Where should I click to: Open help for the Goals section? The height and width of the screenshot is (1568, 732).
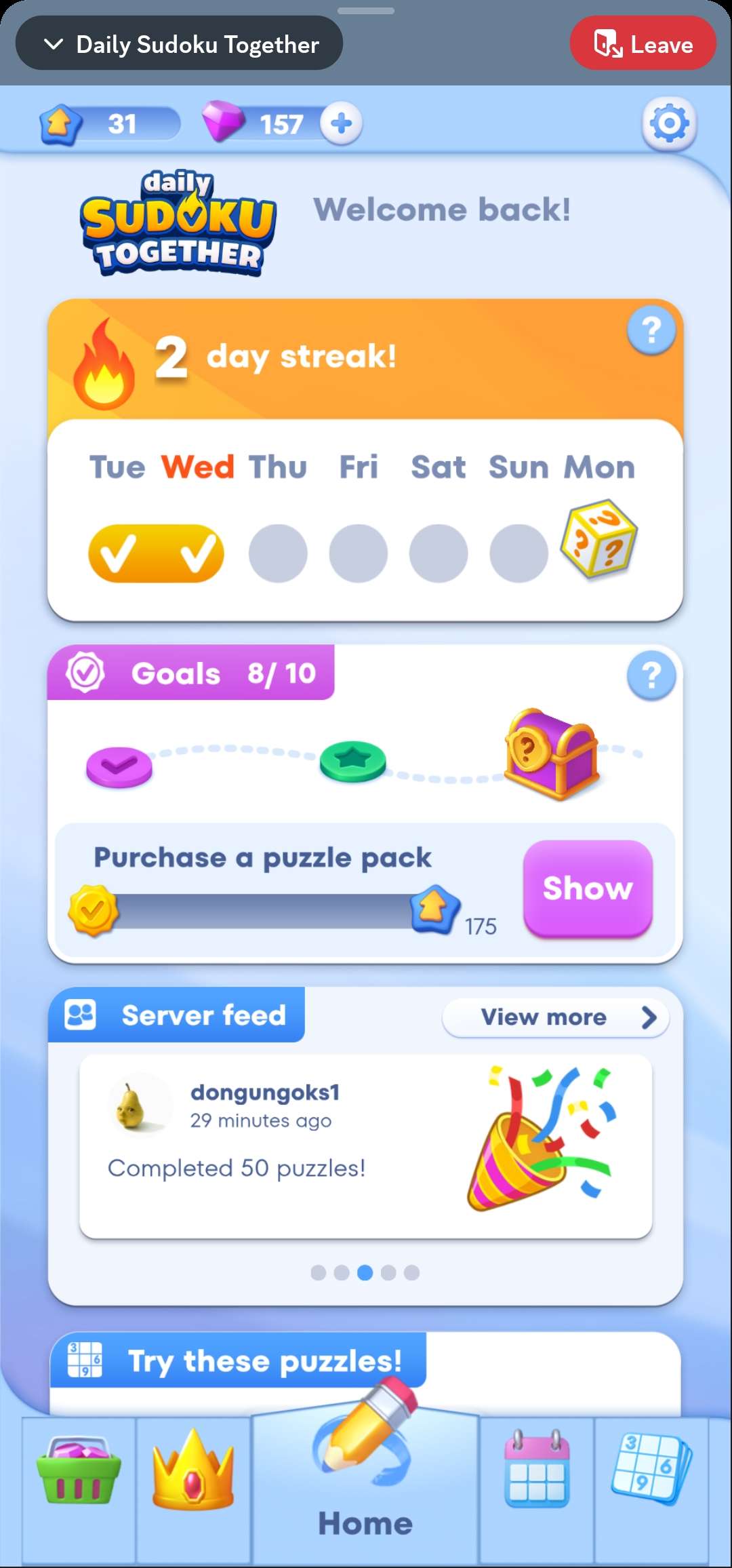click(651, 675)
